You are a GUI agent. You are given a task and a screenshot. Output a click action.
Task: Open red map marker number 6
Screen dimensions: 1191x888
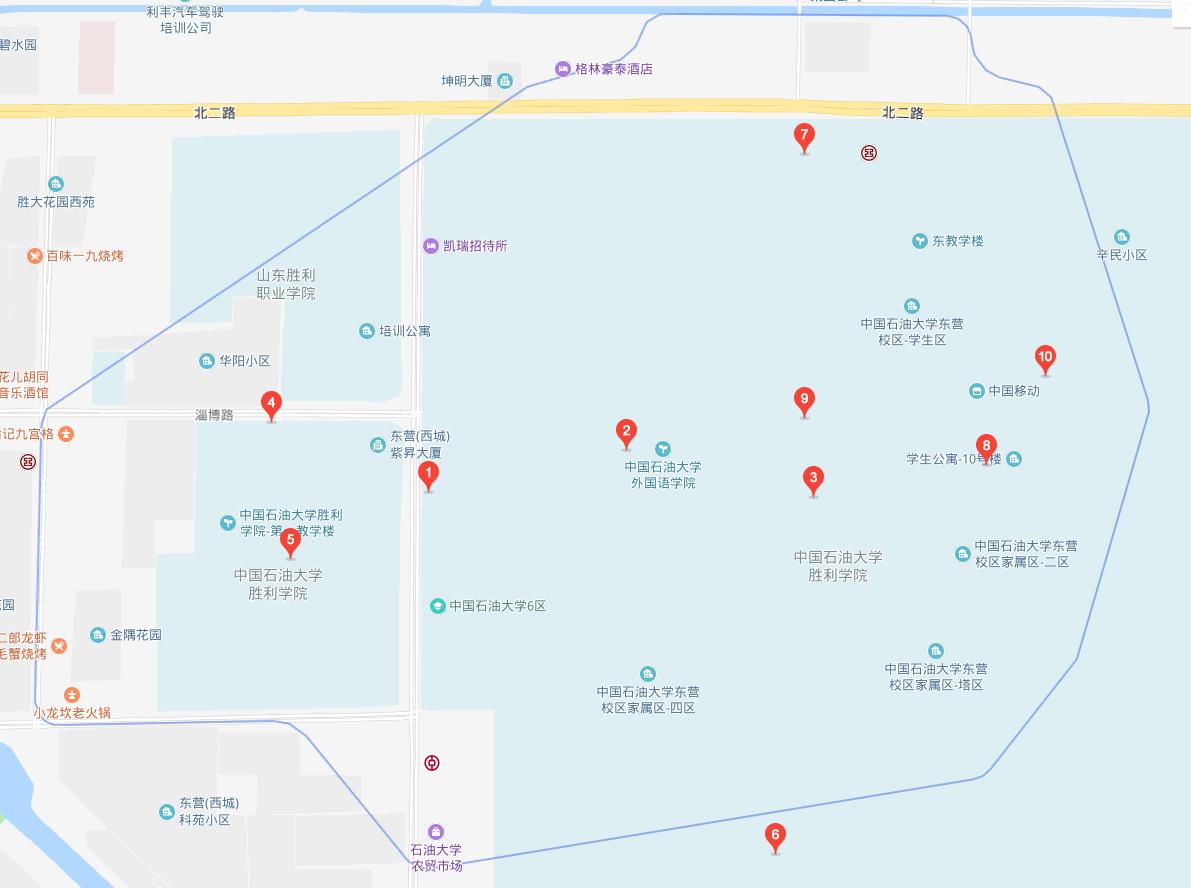tap(775, 835)
